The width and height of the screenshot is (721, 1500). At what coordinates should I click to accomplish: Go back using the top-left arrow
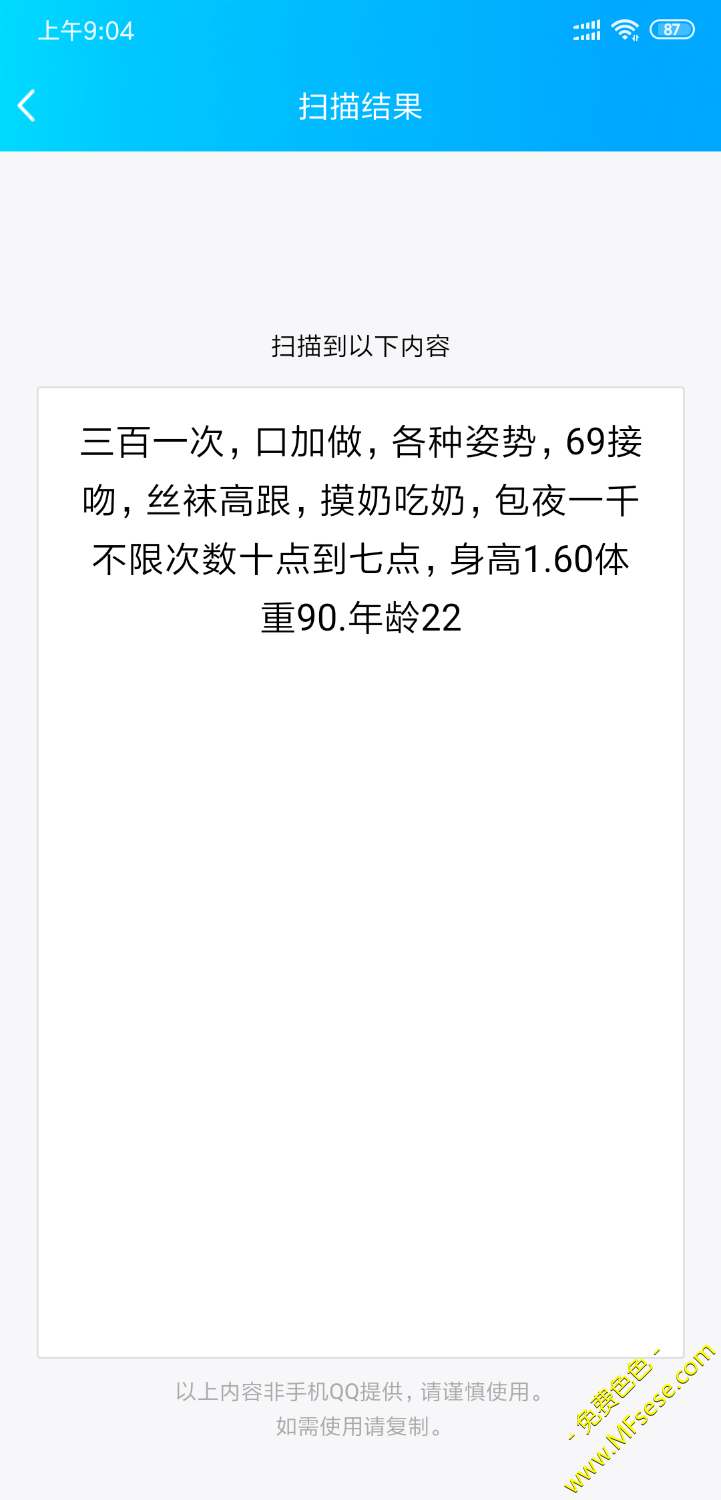(x=27, y=105)
